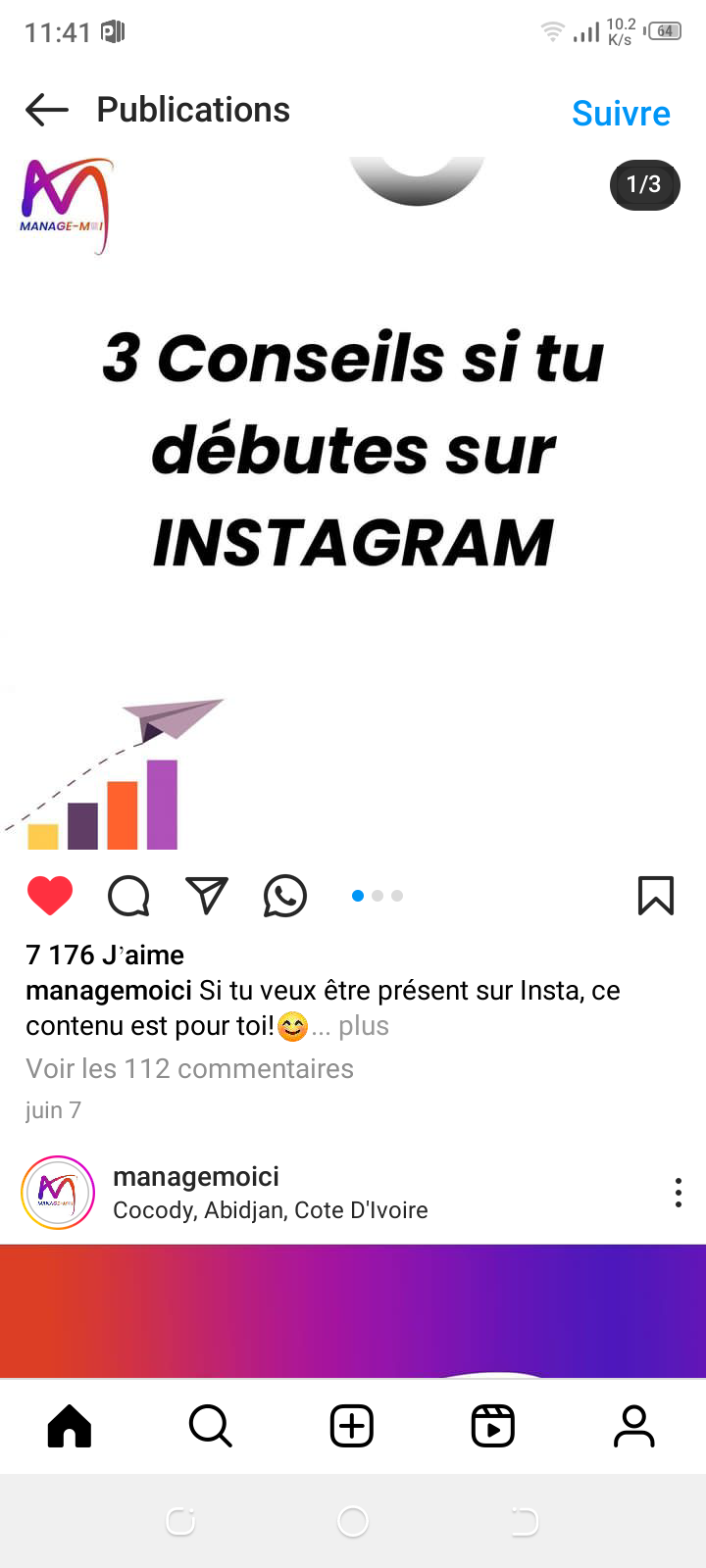706x1568 pixels.
Task: Follow the account with Suivre
Action: [x=621, y=114]
